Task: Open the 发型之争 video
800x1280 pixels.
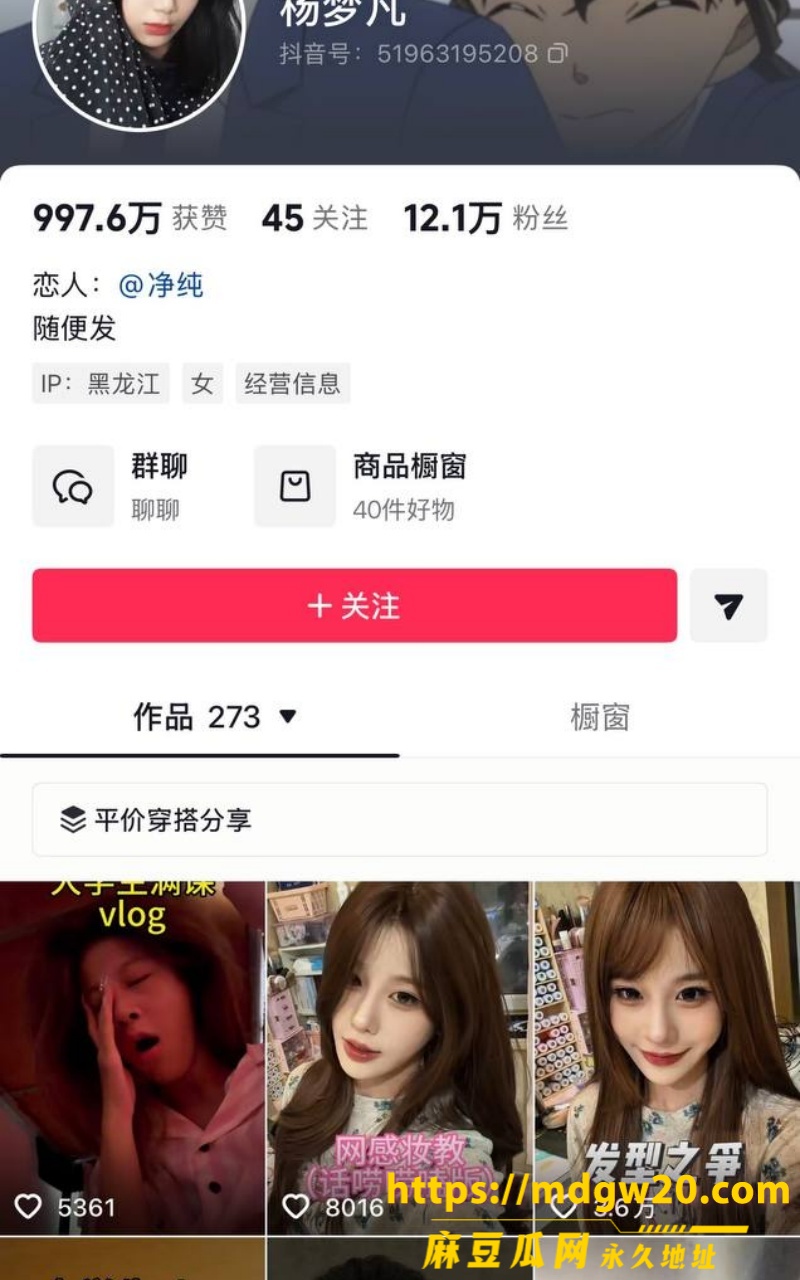Action: point(667,1058)
